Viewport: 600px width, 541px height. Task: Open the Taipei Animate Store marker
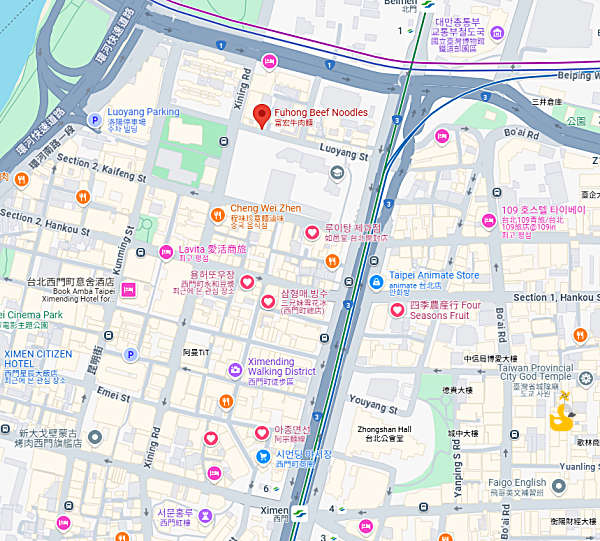(376, 282)
